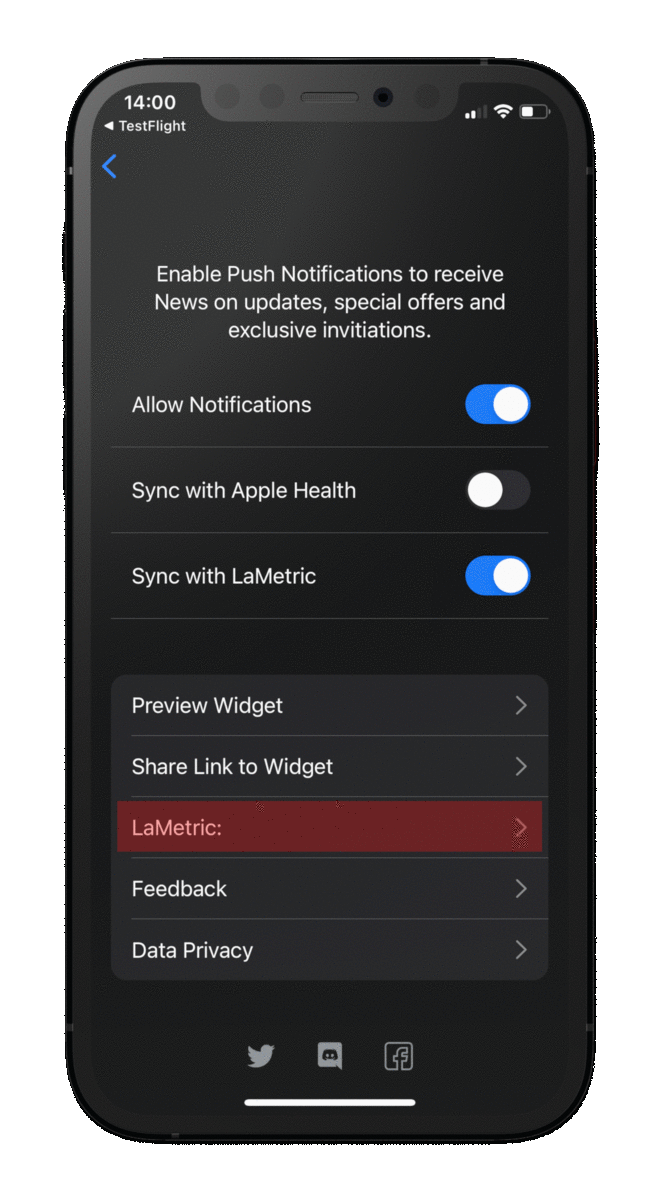Open Share Link to Widget
Viewport: 660px width, 1200px height.
click(329, 766)
